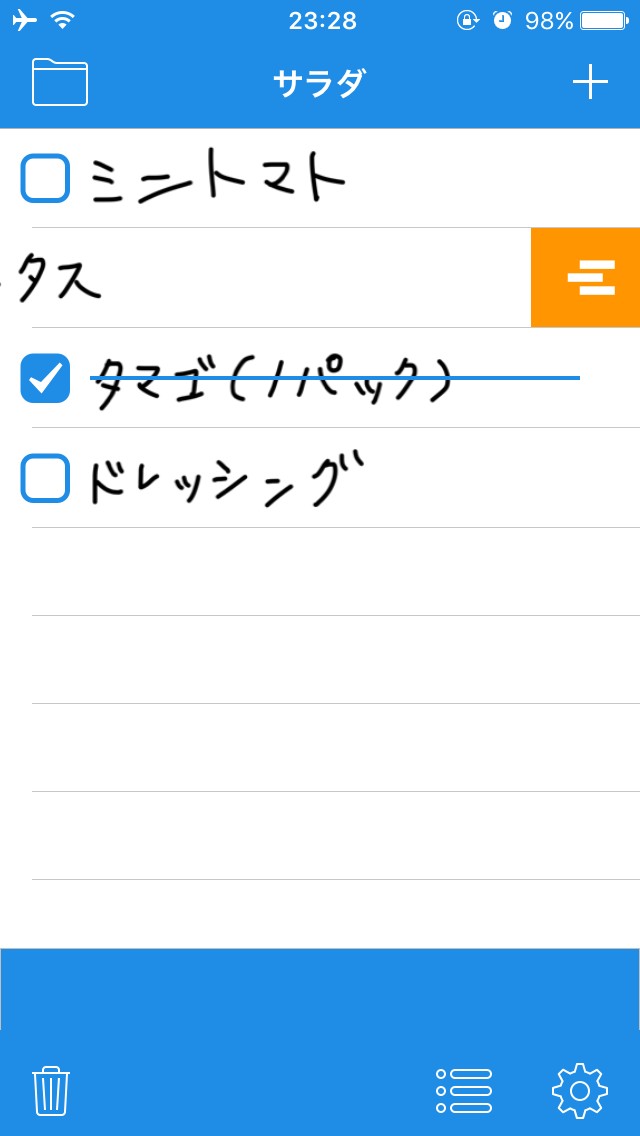Screen dimensions: 640x1136
Task: Open settings gear icon
Action: 580,1090
